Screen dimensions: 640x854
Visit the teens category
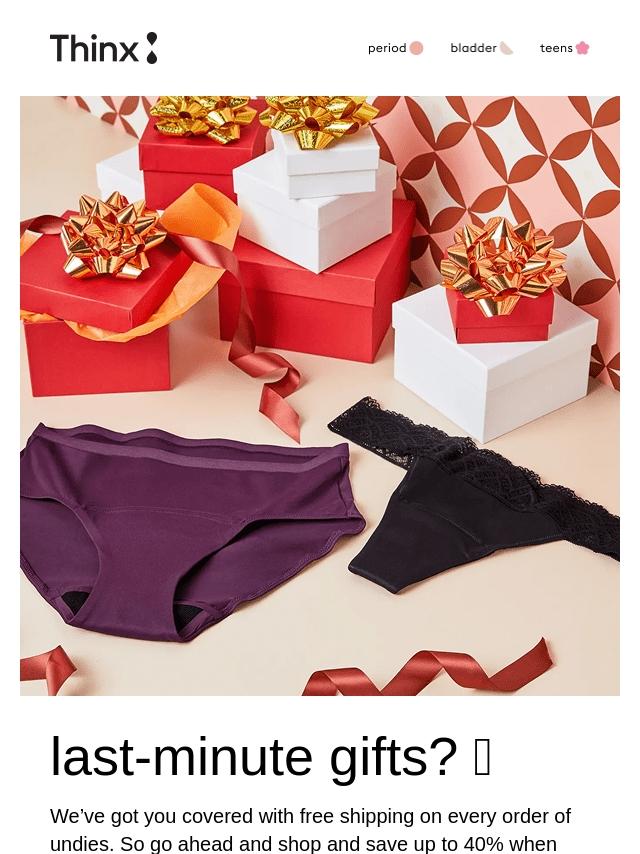[564, 48]
